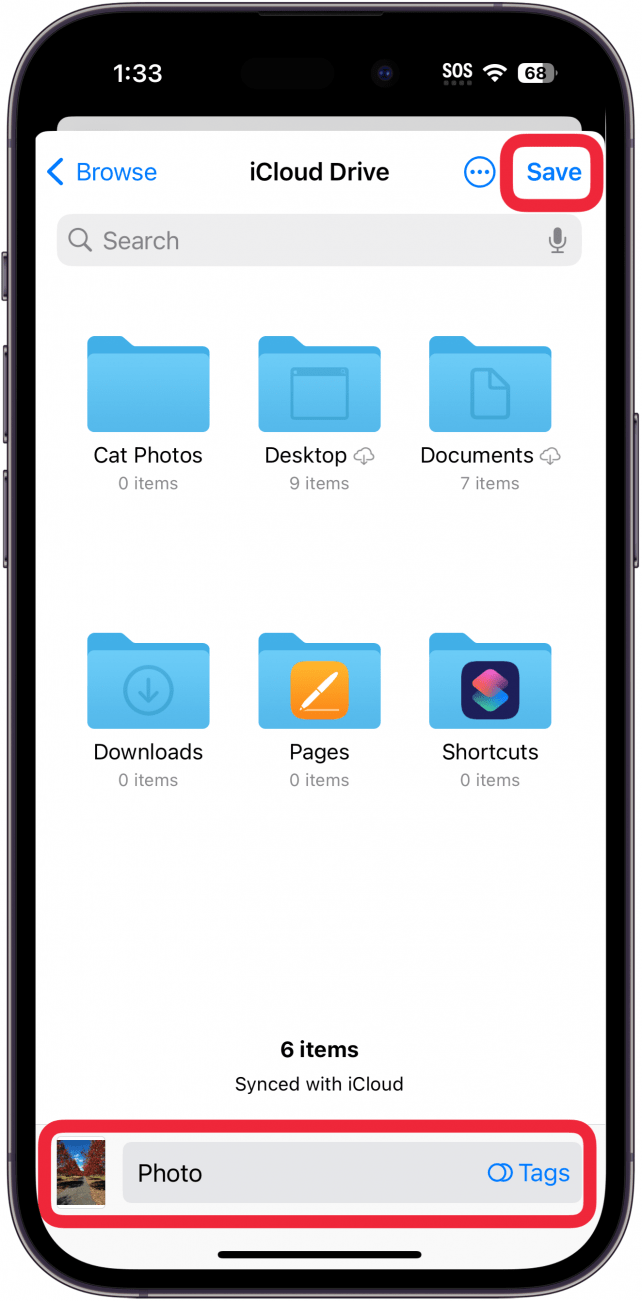Image resolution: width=642 pixels, height=1301 pixels.
Task: Go back to Browse
Action: (x=102, y=172)
